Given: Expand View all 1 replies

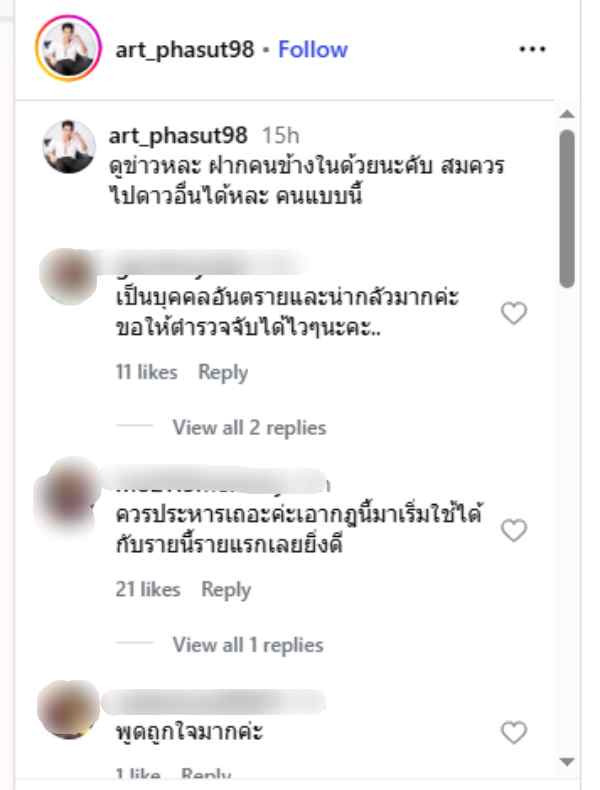Looking at the screenshot, I should pos(248,644).
